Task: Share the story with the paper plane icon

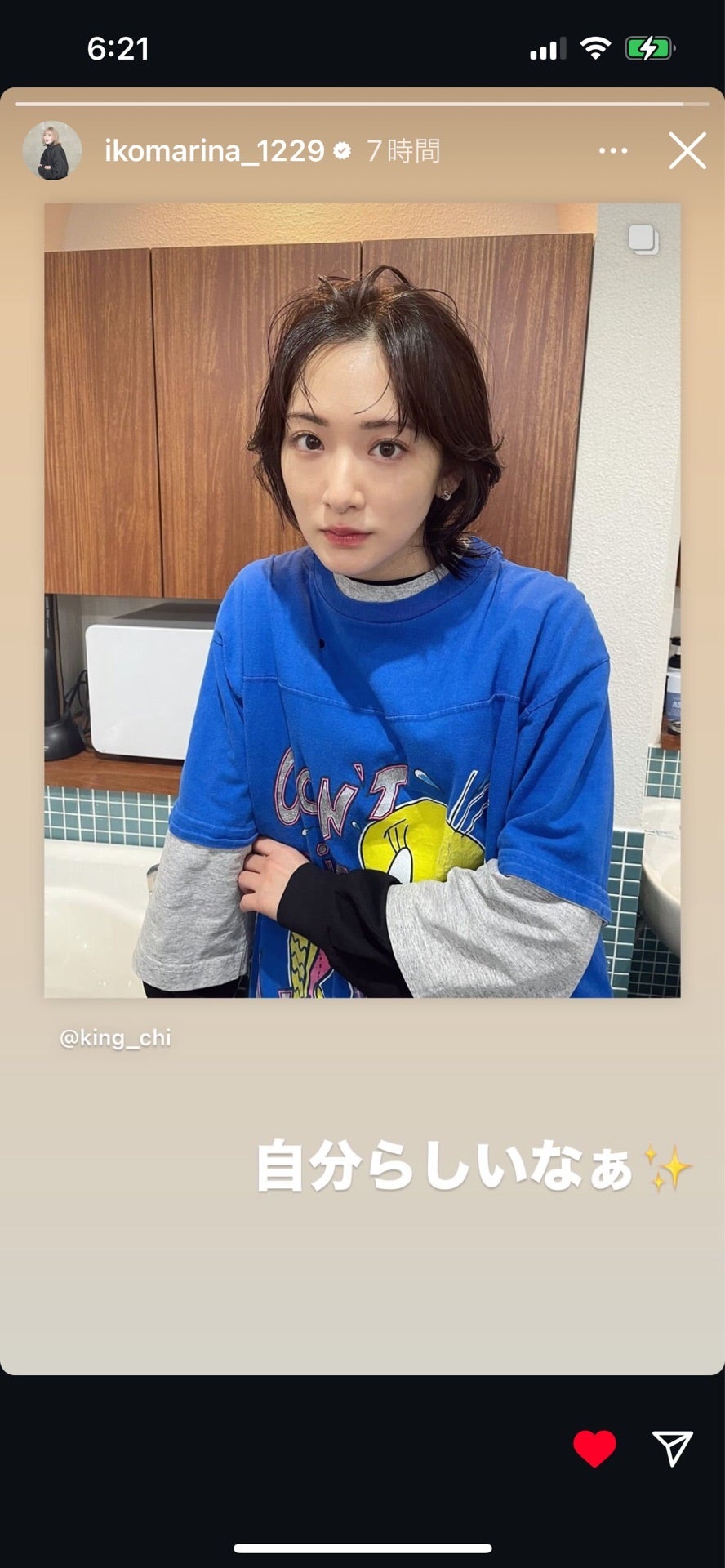Action: click(x=673, y=1448)
